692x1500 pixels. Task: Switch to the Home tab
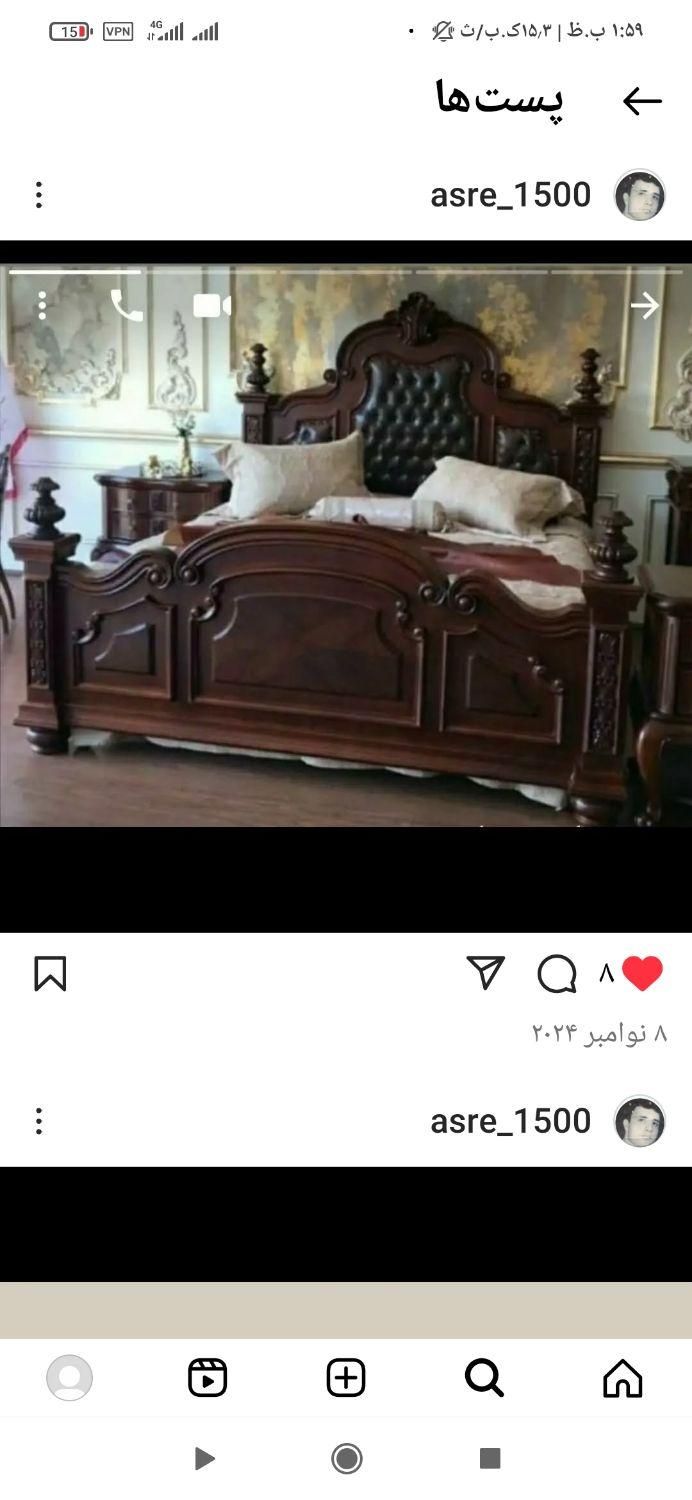(x=622, y=1378)
